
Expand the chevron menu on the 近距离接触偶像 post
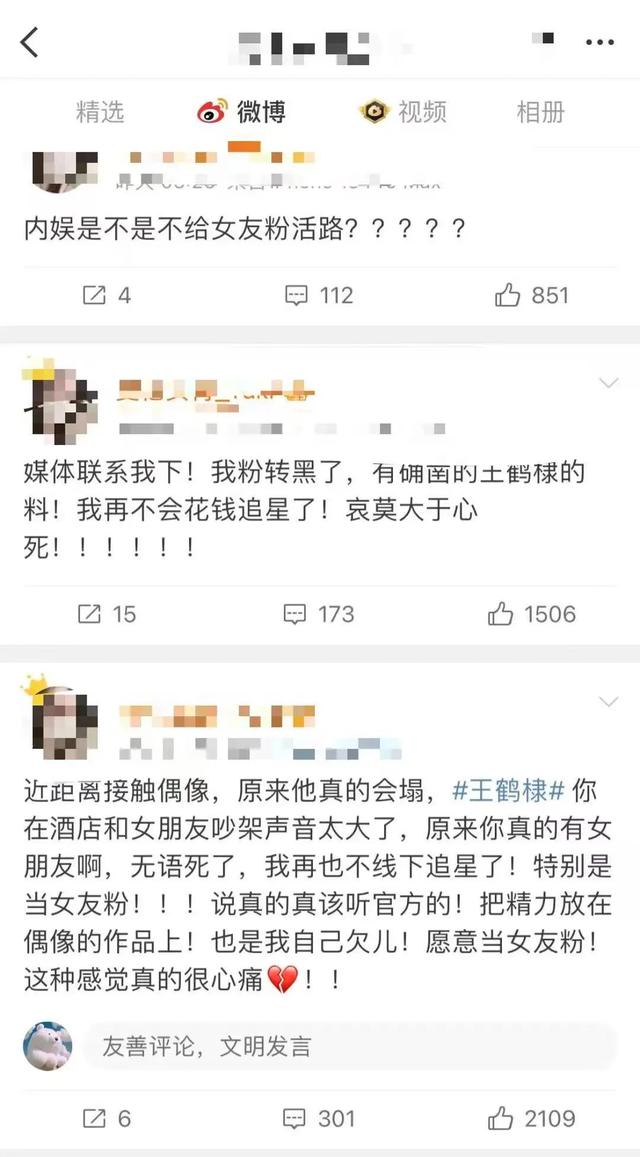tap(608, 702)
